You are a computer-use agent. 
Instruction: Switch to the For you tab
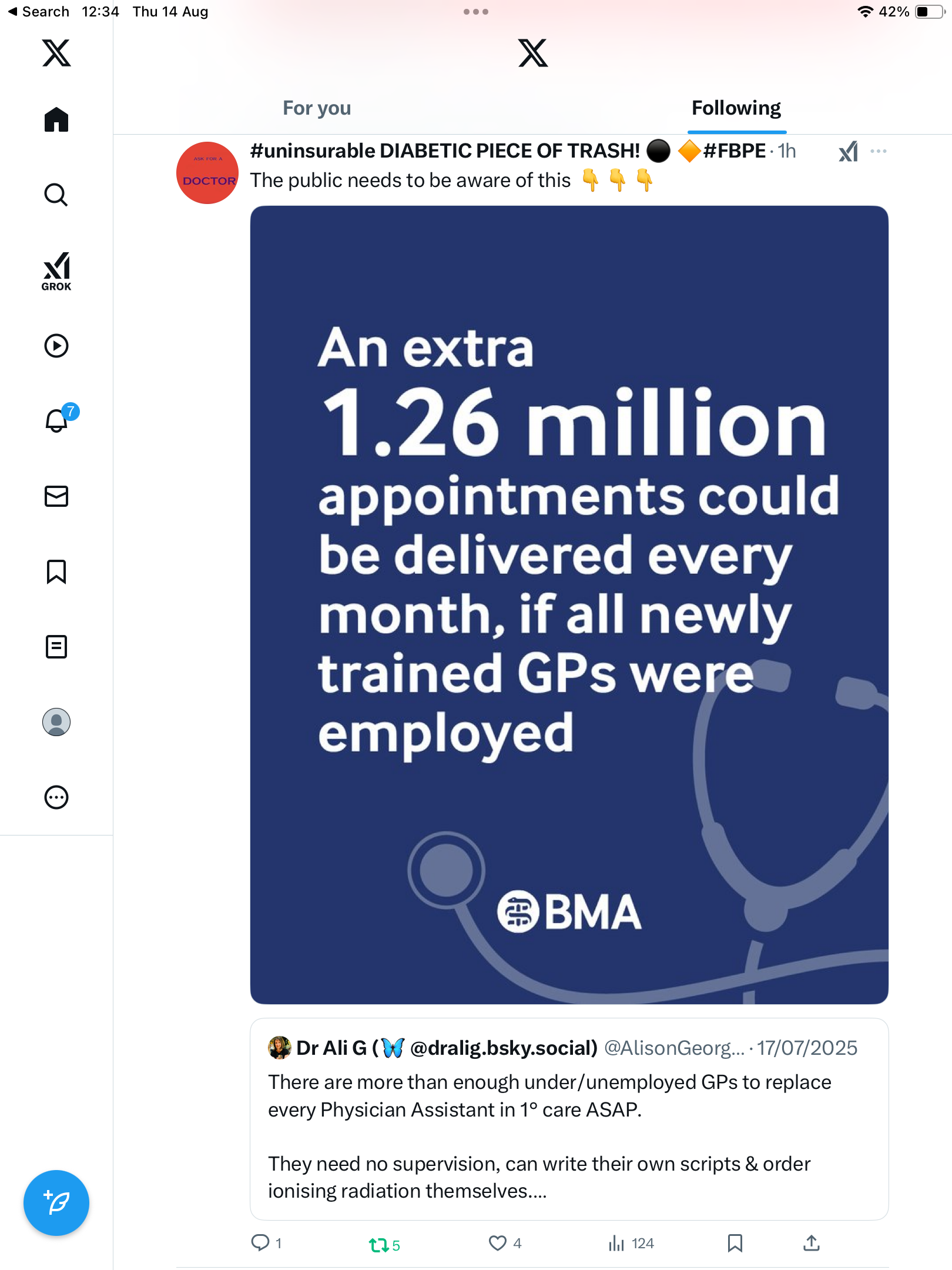tap(317, 108)
